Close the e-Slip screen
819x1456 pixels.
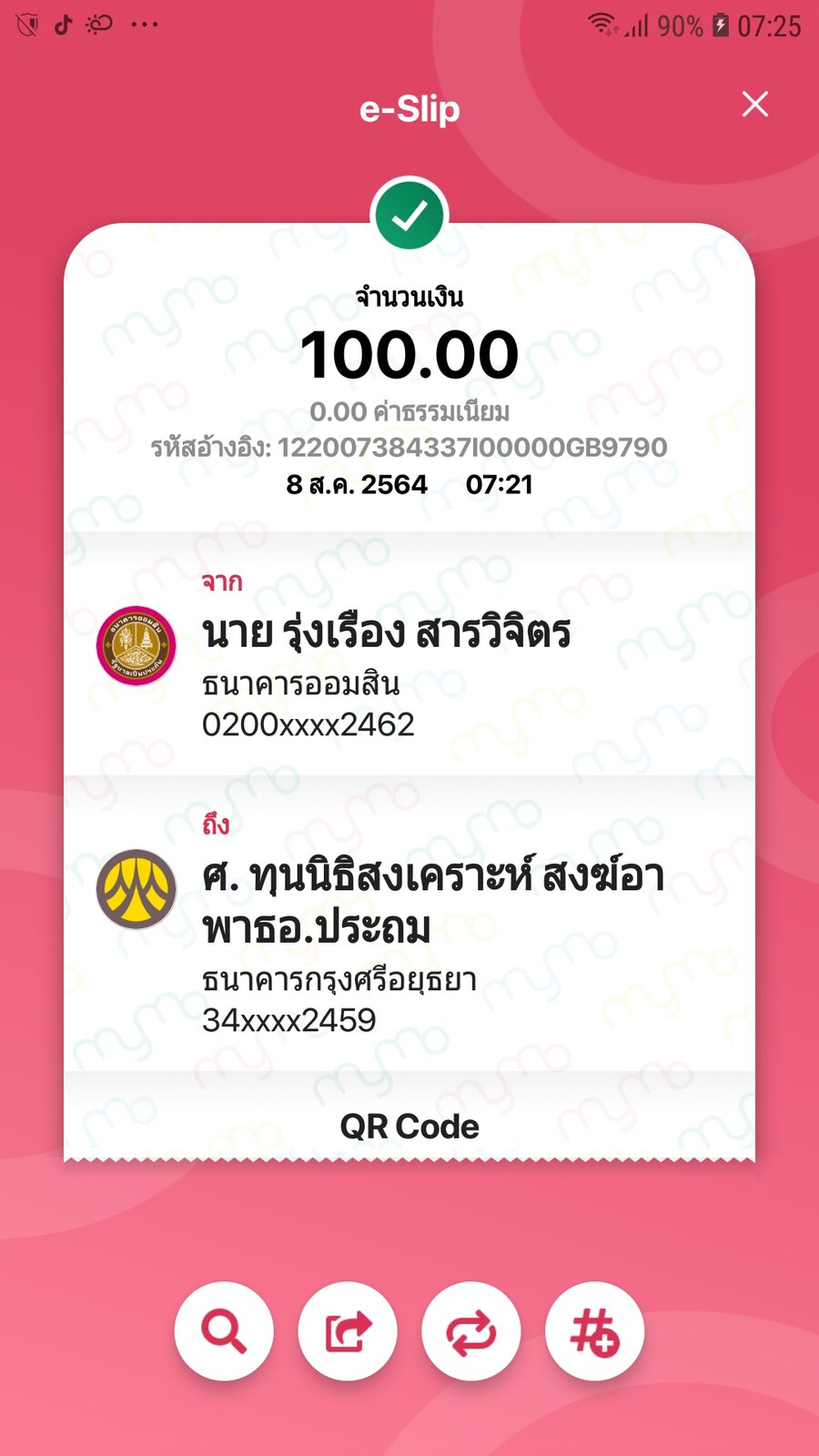[755, 105]
